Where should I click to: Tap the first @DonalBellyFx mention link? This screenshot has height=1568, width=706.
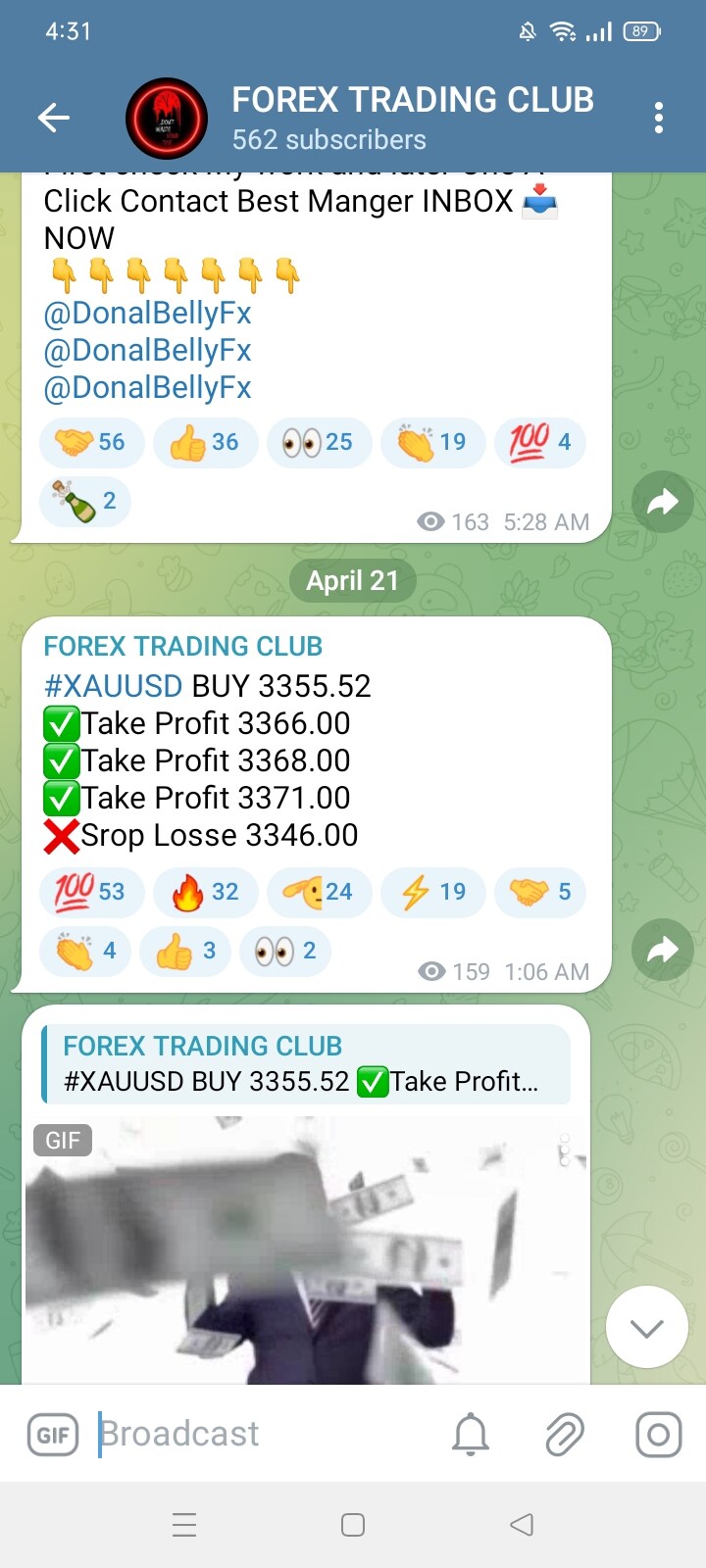click(x=148, y=314)
